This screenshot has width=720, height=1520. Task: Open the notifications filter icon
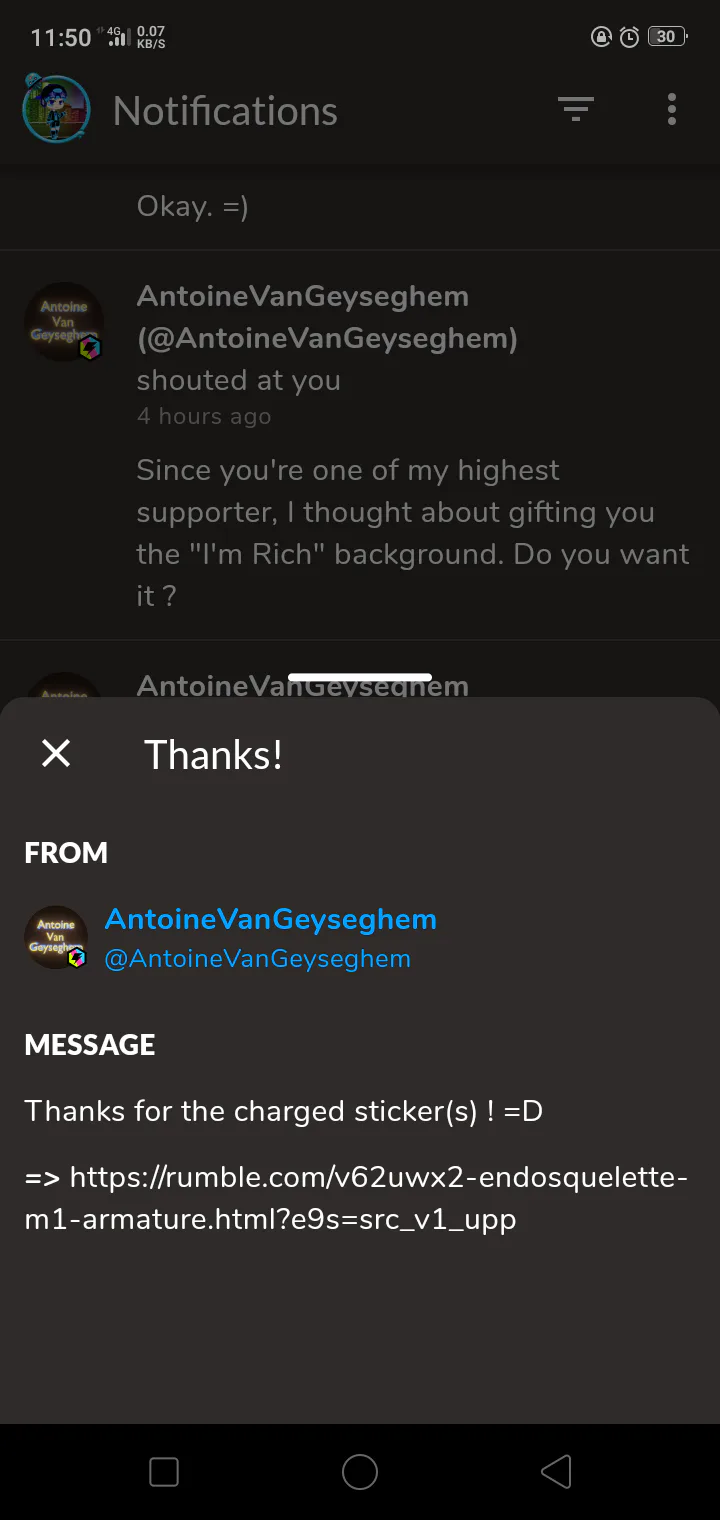575,110
